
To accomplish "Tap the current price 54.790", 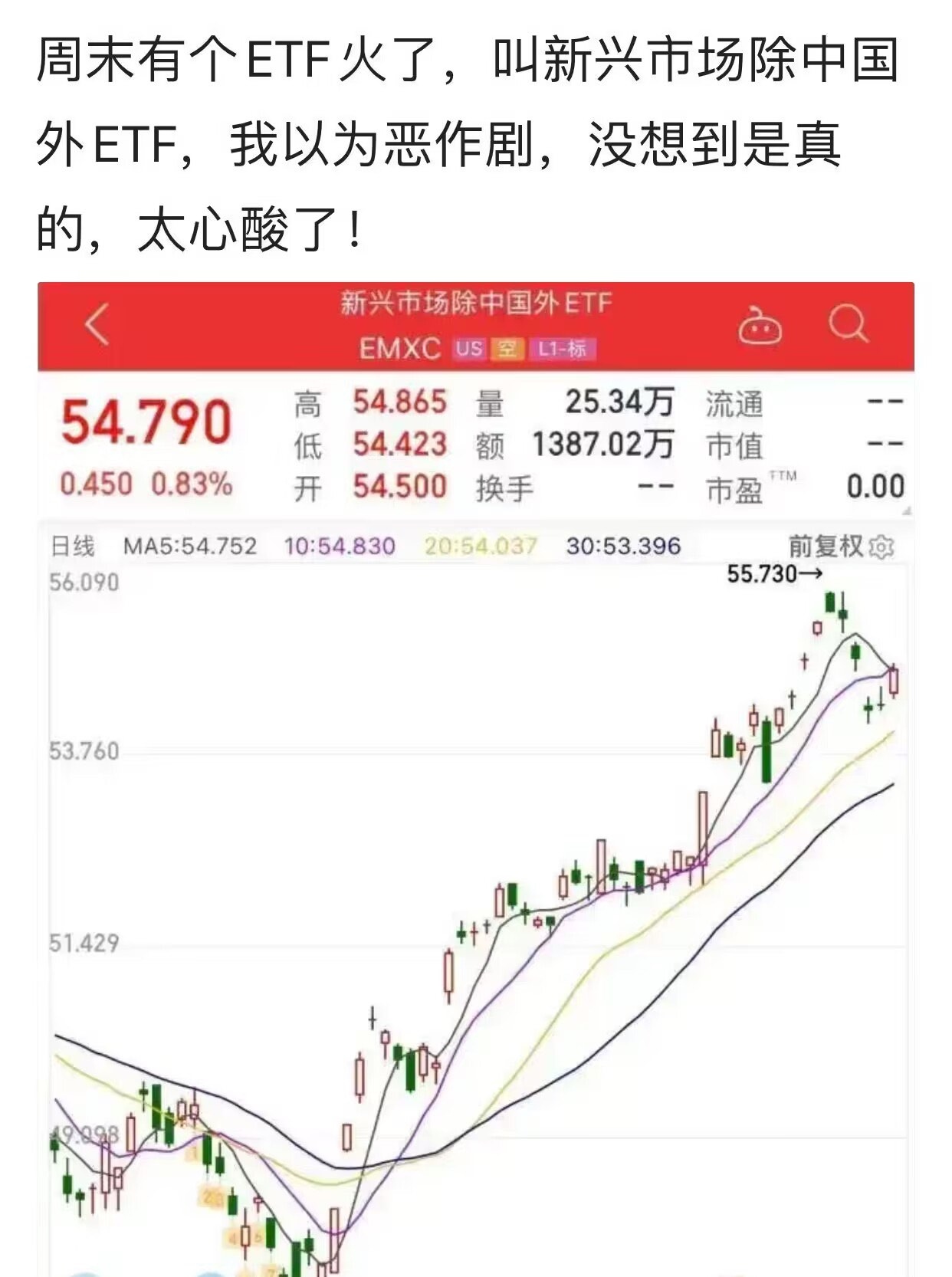I will [x=146, y=419].
